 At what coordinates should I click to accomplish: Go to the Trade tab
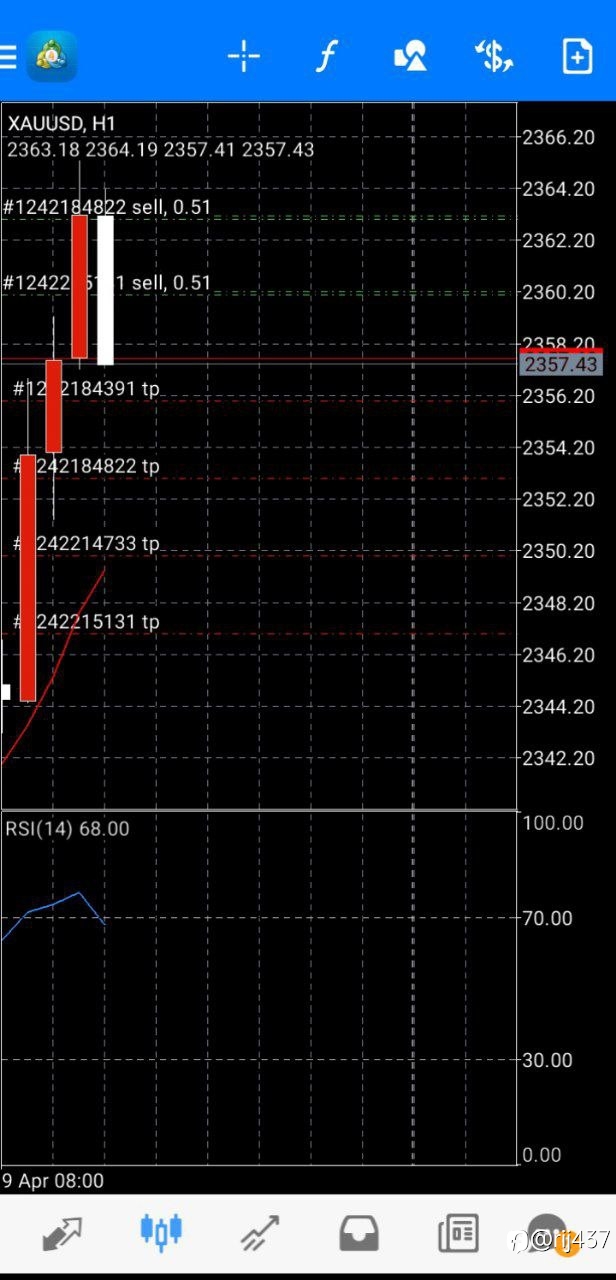pyautogui.click(x=260, y=1234)
